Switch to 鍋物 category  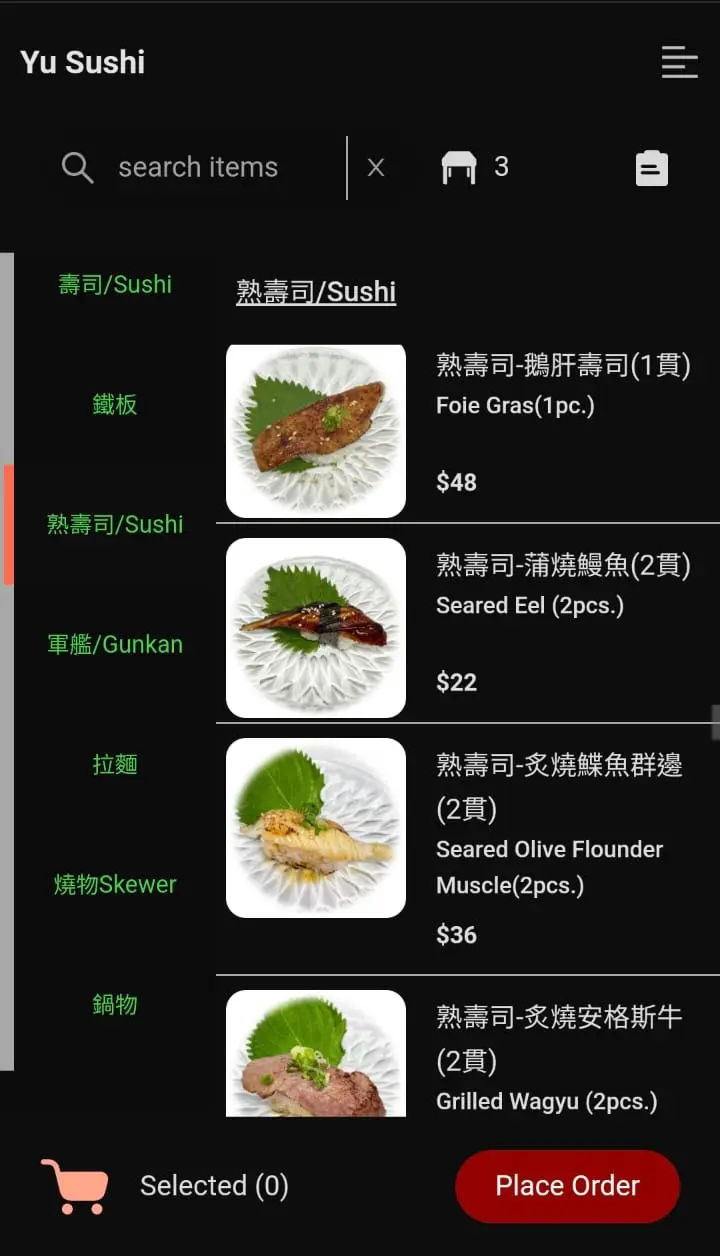pos(115,1004)
